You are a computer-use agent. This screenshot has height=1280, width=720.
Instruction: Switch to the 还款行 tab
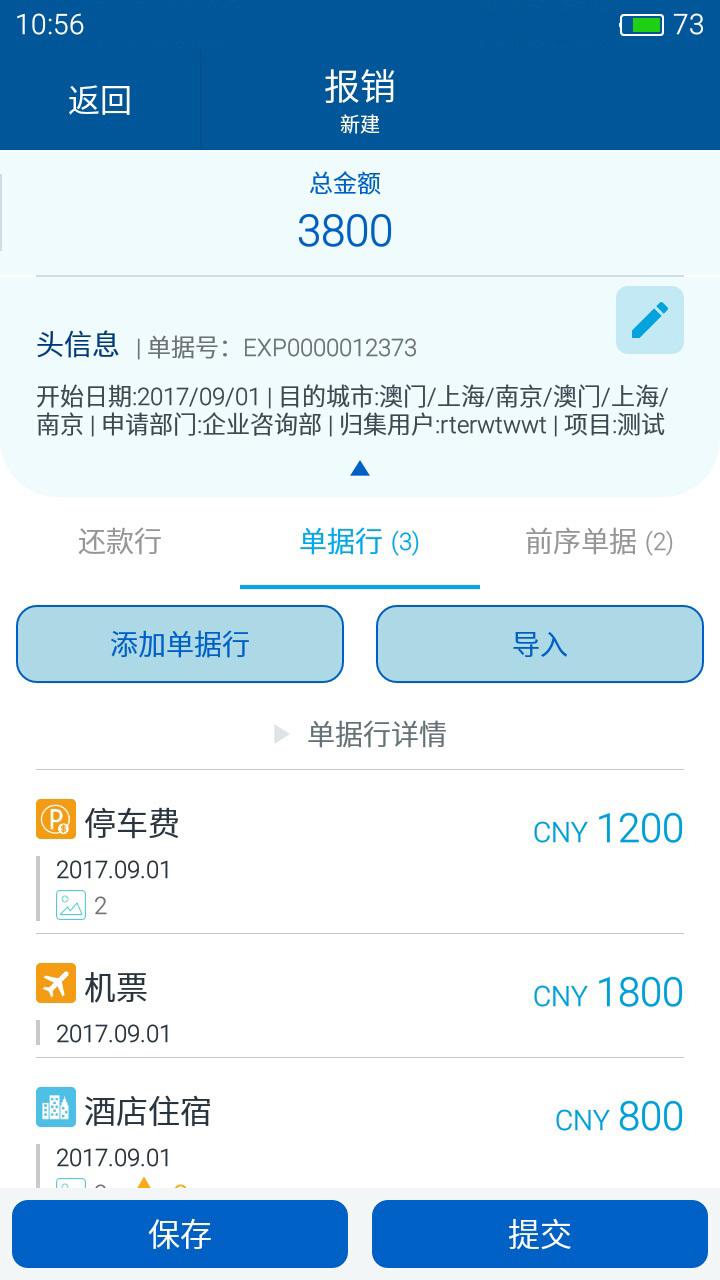(x=120, y=540)
